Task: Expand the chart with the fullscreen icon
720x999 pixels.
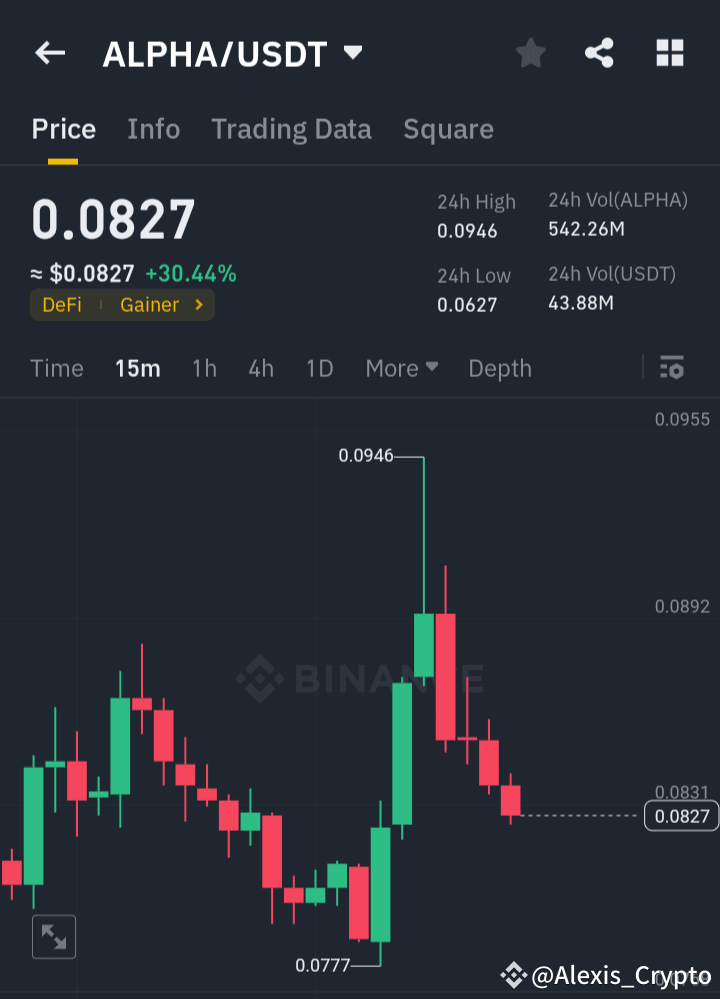Action: 53,937
